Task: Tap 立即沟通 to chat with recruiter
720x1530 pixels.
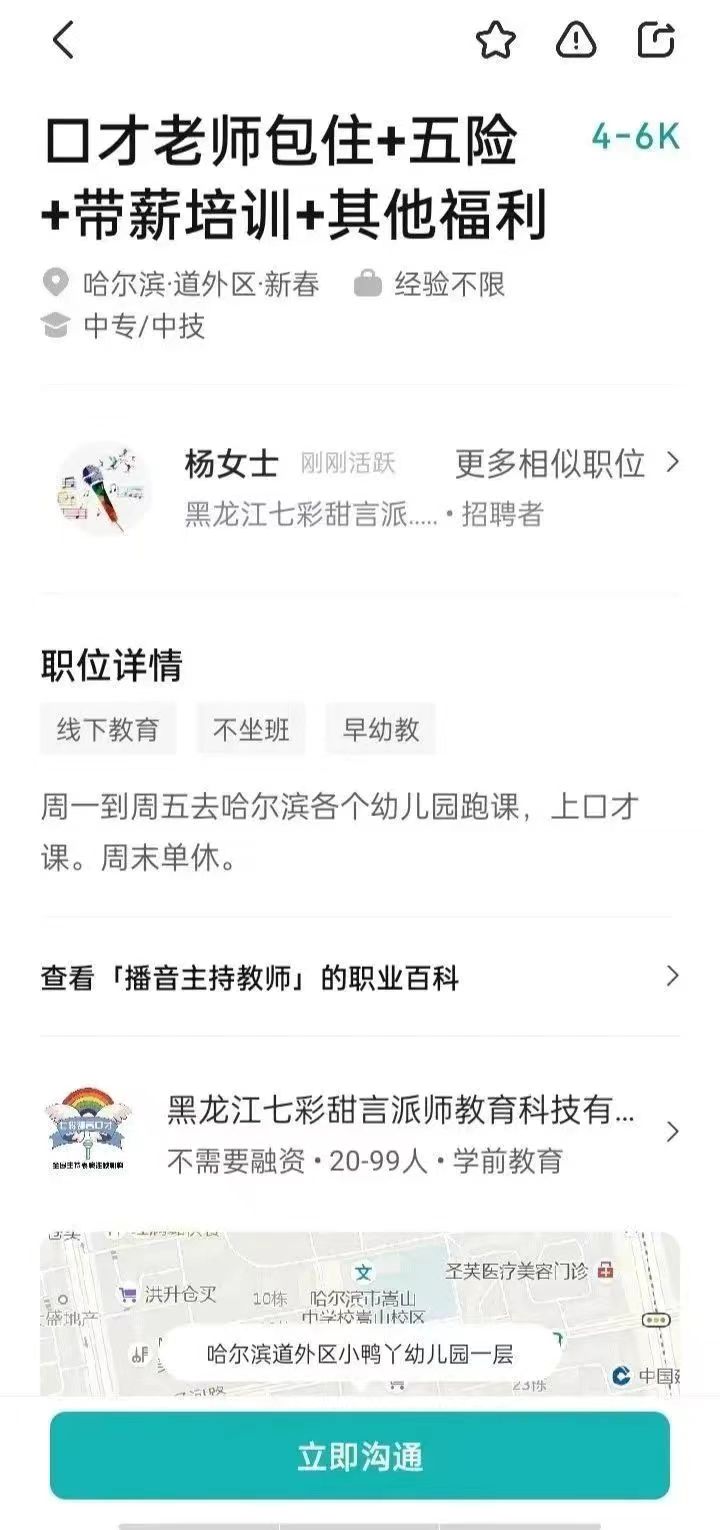Action: tap(360, 1456)
